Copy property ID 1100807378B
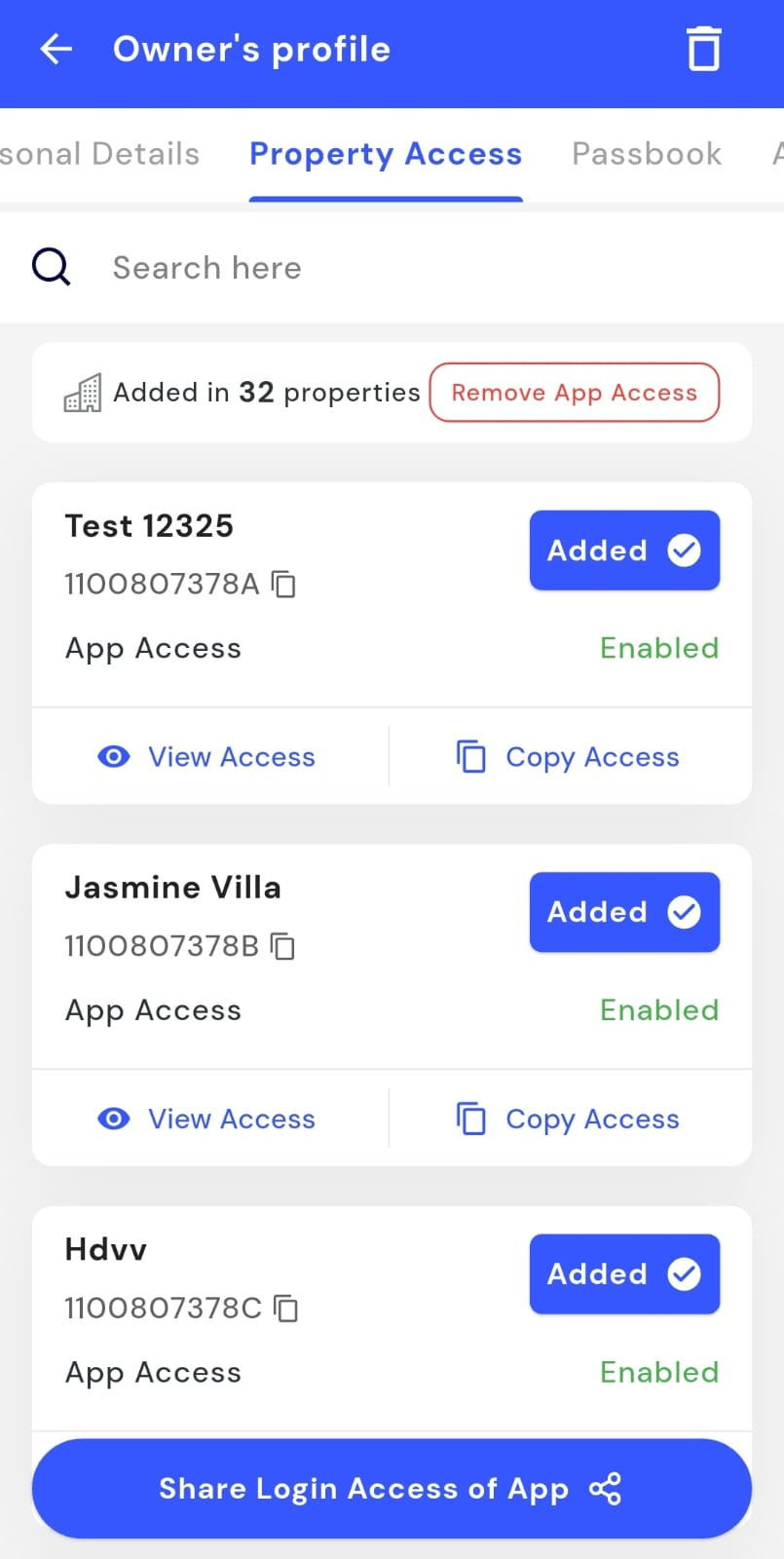Image resolution: width=784 pixels, height=1559 pixels. coord(283,946)
